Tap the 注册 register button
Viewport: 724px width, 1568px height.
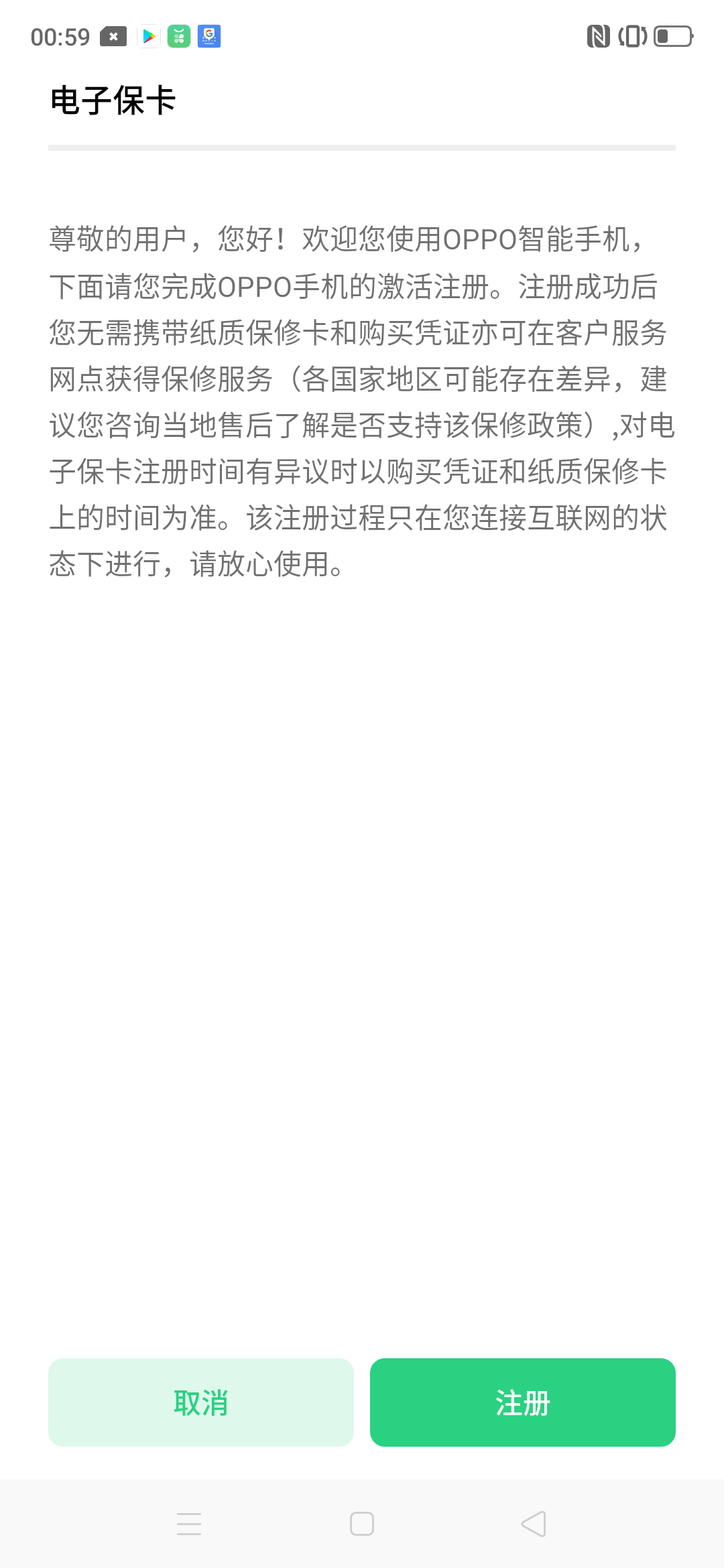(522, 1402)
